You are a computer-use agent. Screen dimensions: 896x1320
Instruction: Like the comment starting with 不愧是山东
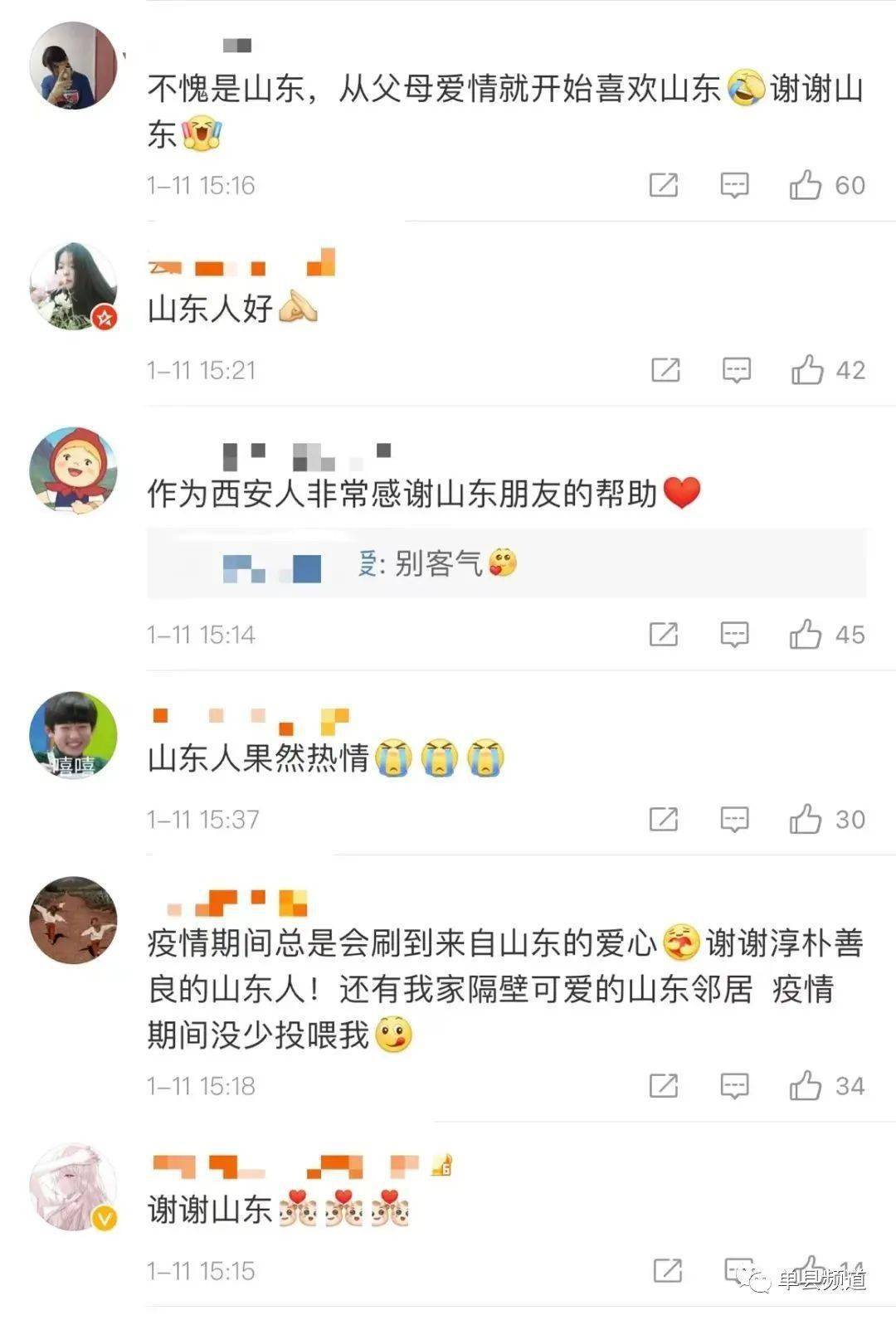[x=805, y=185]
